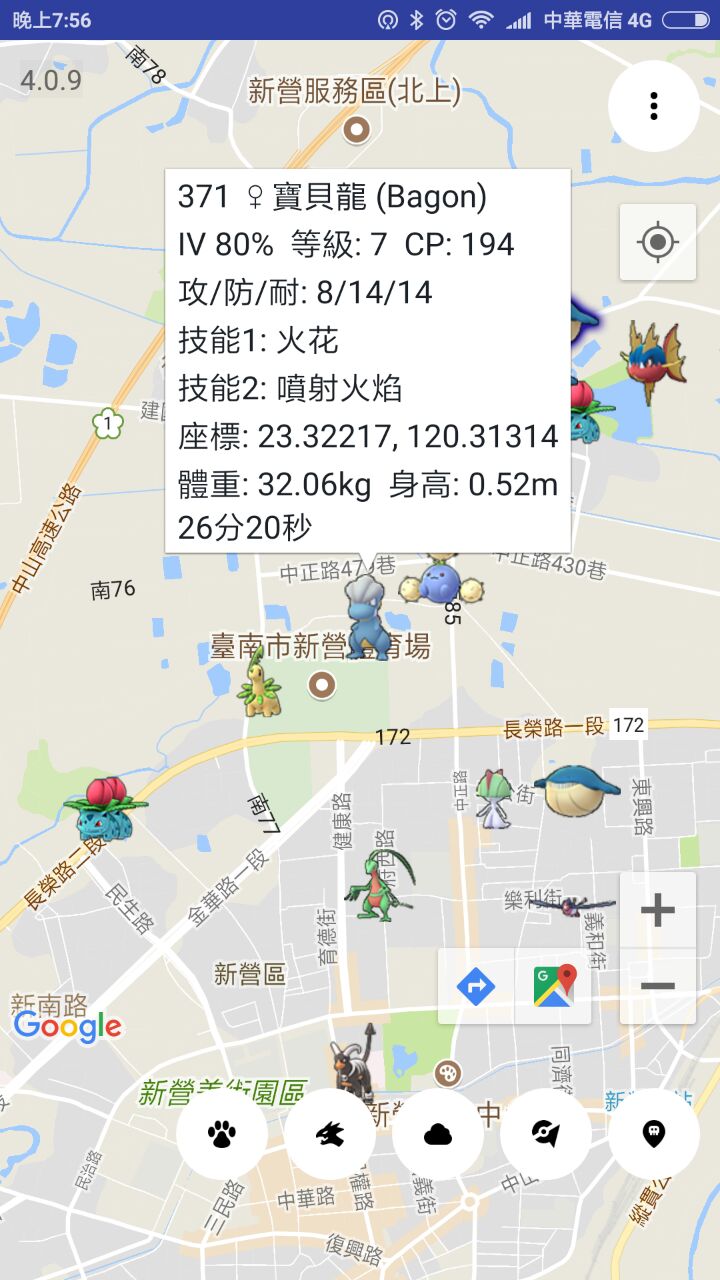Tap the running creature silhouette button
This screenshot has height=1280, width=720.
(330, 1133)
